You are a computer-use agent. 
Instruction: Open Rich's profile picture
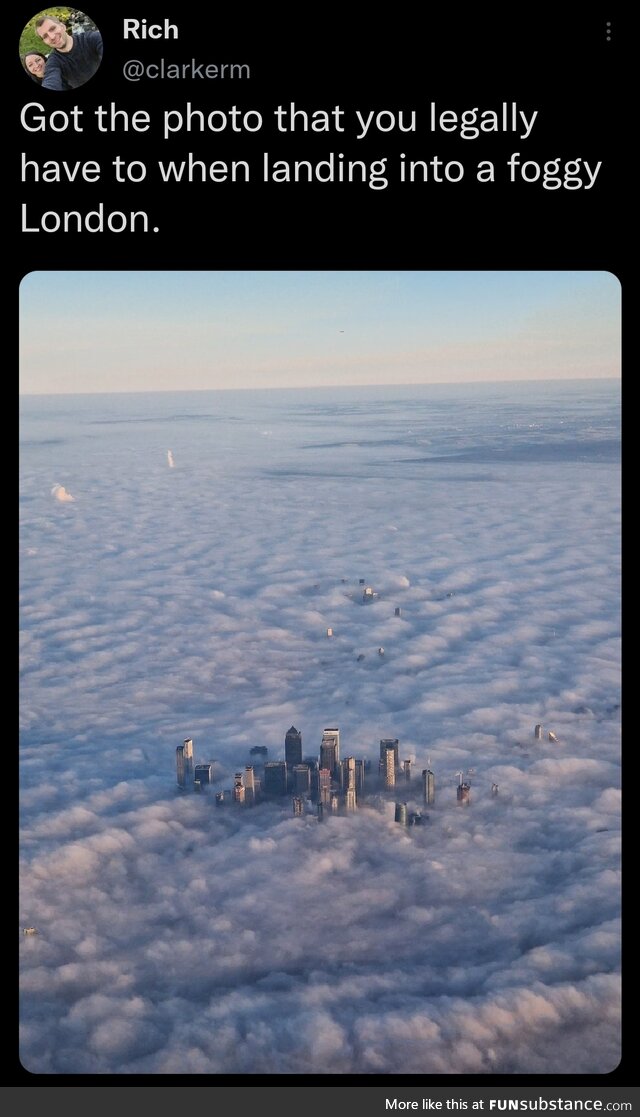60,48
